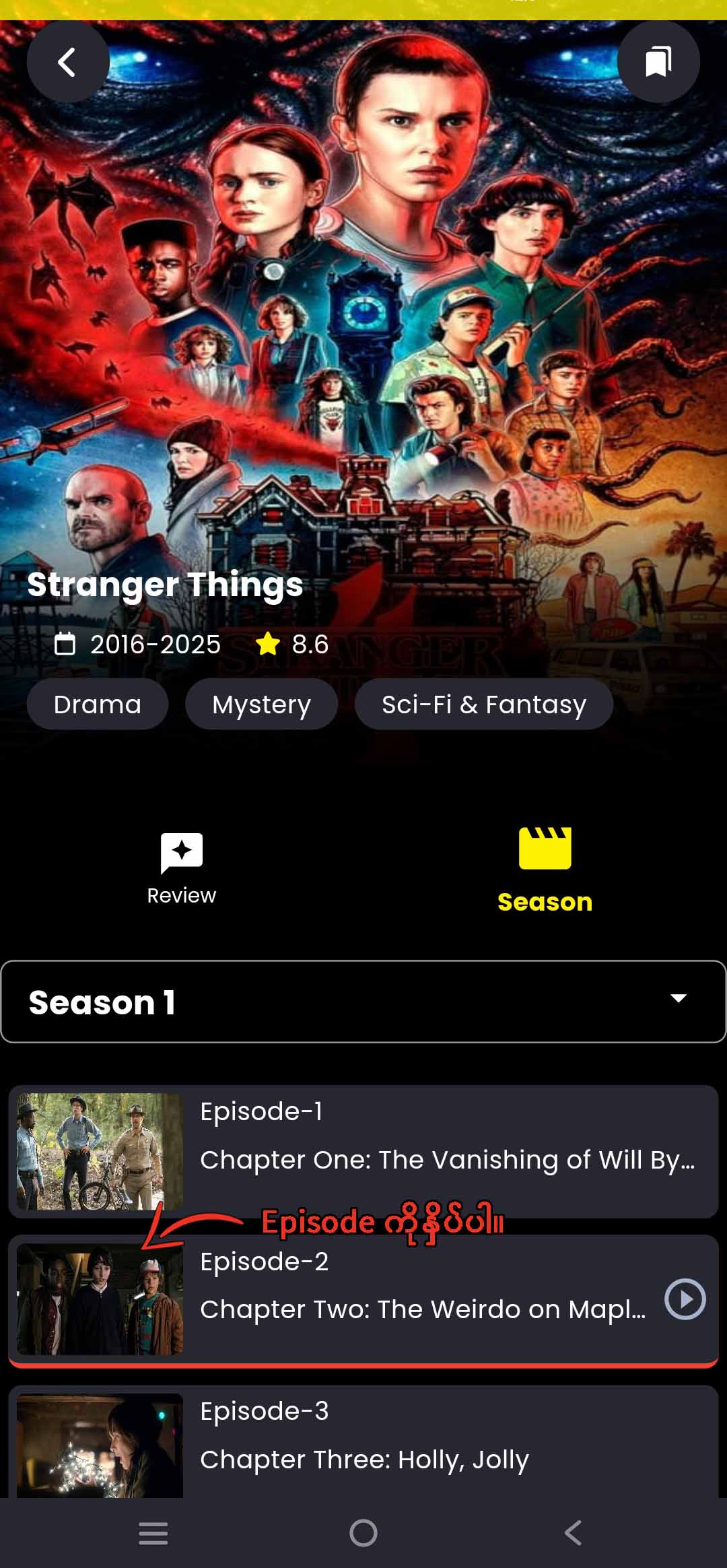Open the Sci-Fi & Fantasy genre chip
The image size is (727, 1568).
click(483, 705)
